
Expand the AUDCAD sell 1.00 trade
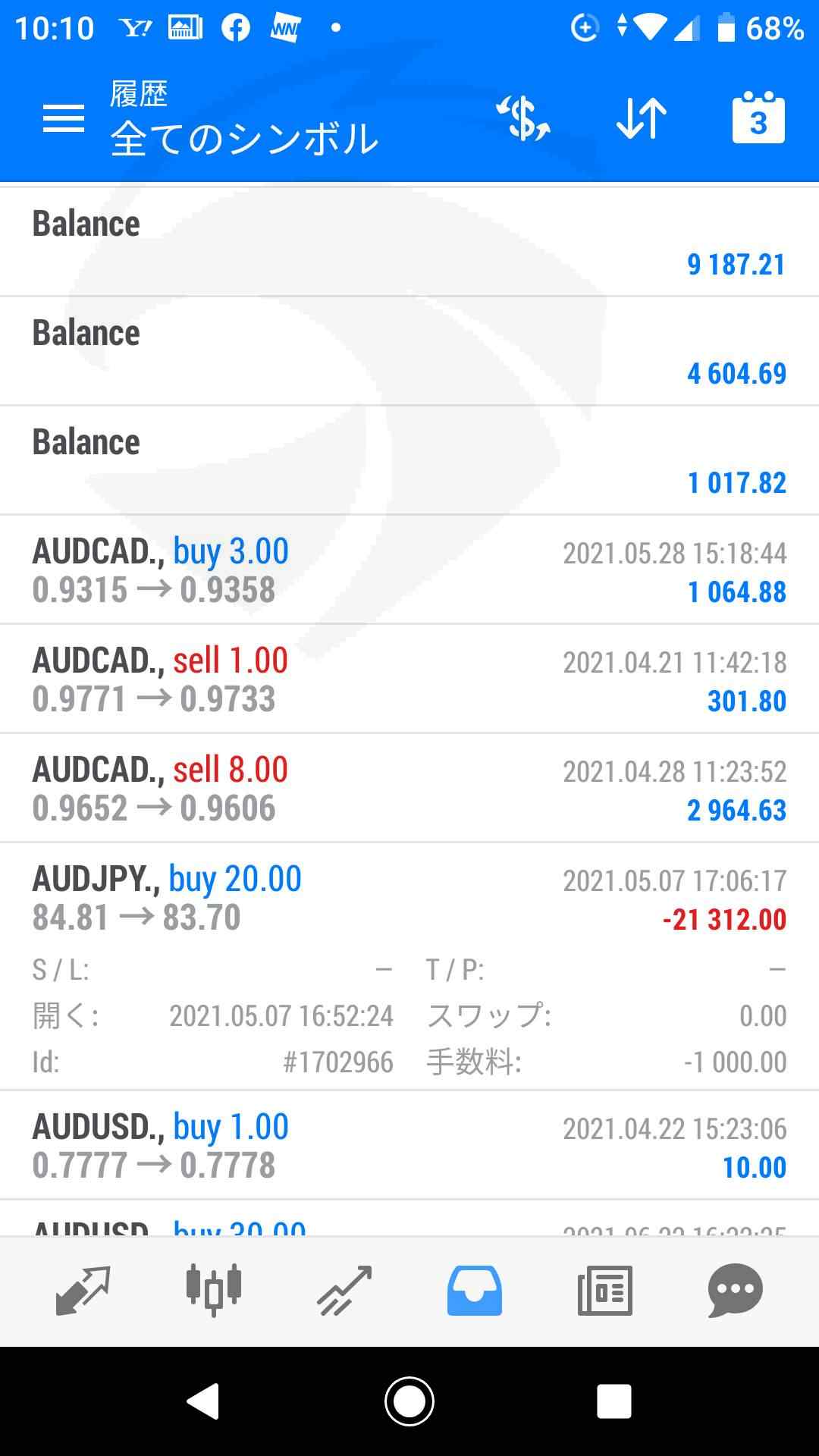[409, 679]
